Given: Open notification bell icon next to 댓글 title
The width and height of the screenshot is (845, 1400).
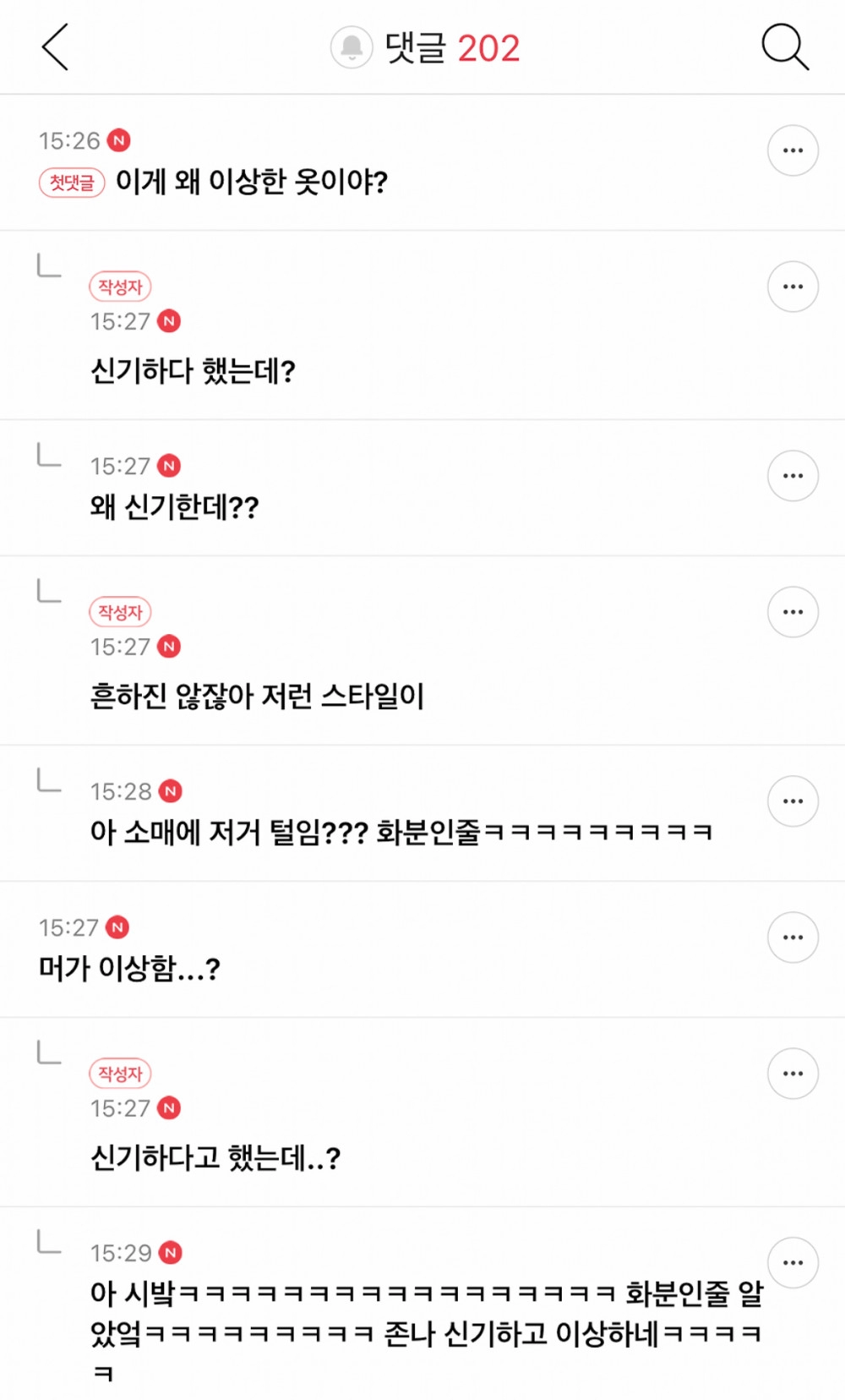Looking at the screenshot, I should 352,48.
